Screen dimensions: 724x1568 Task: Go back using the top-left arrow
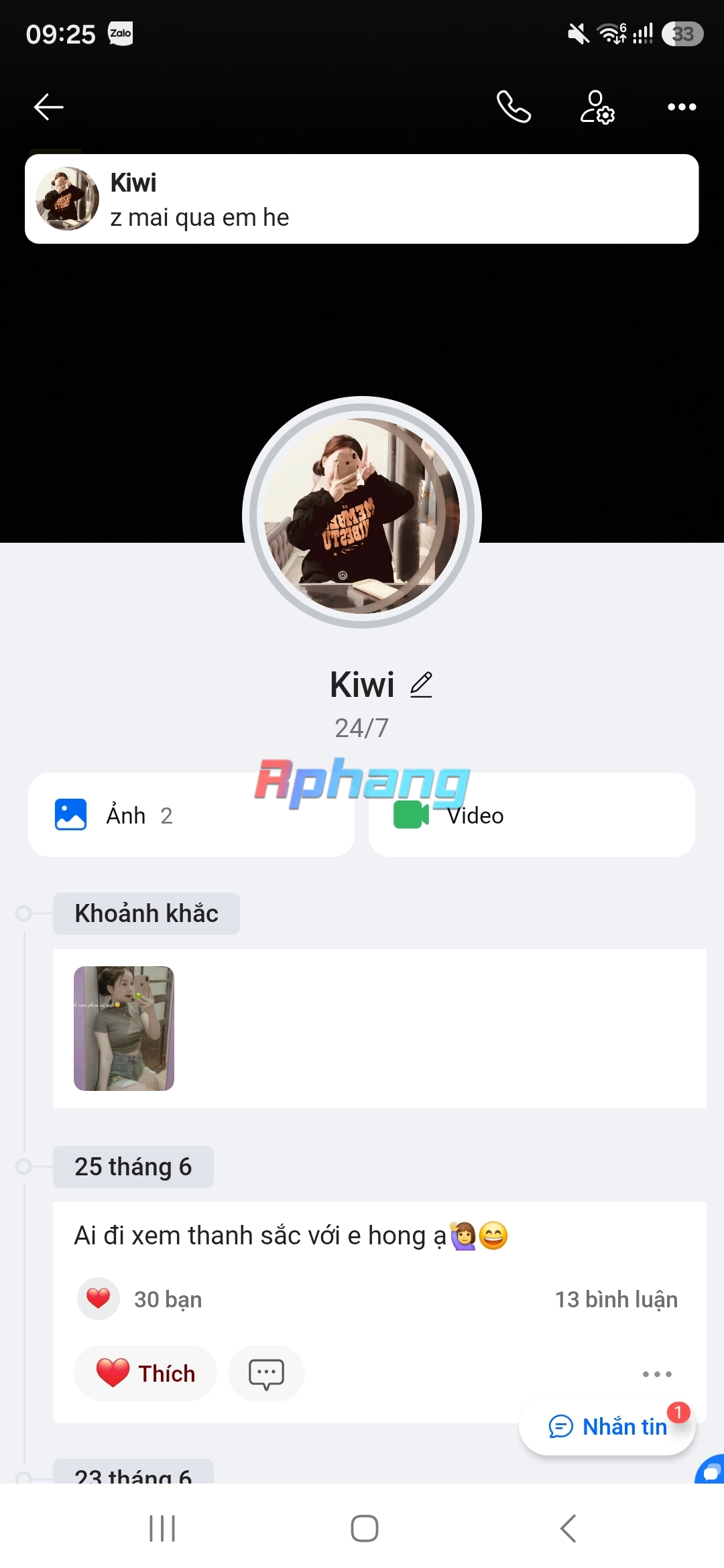click(48, 107)
